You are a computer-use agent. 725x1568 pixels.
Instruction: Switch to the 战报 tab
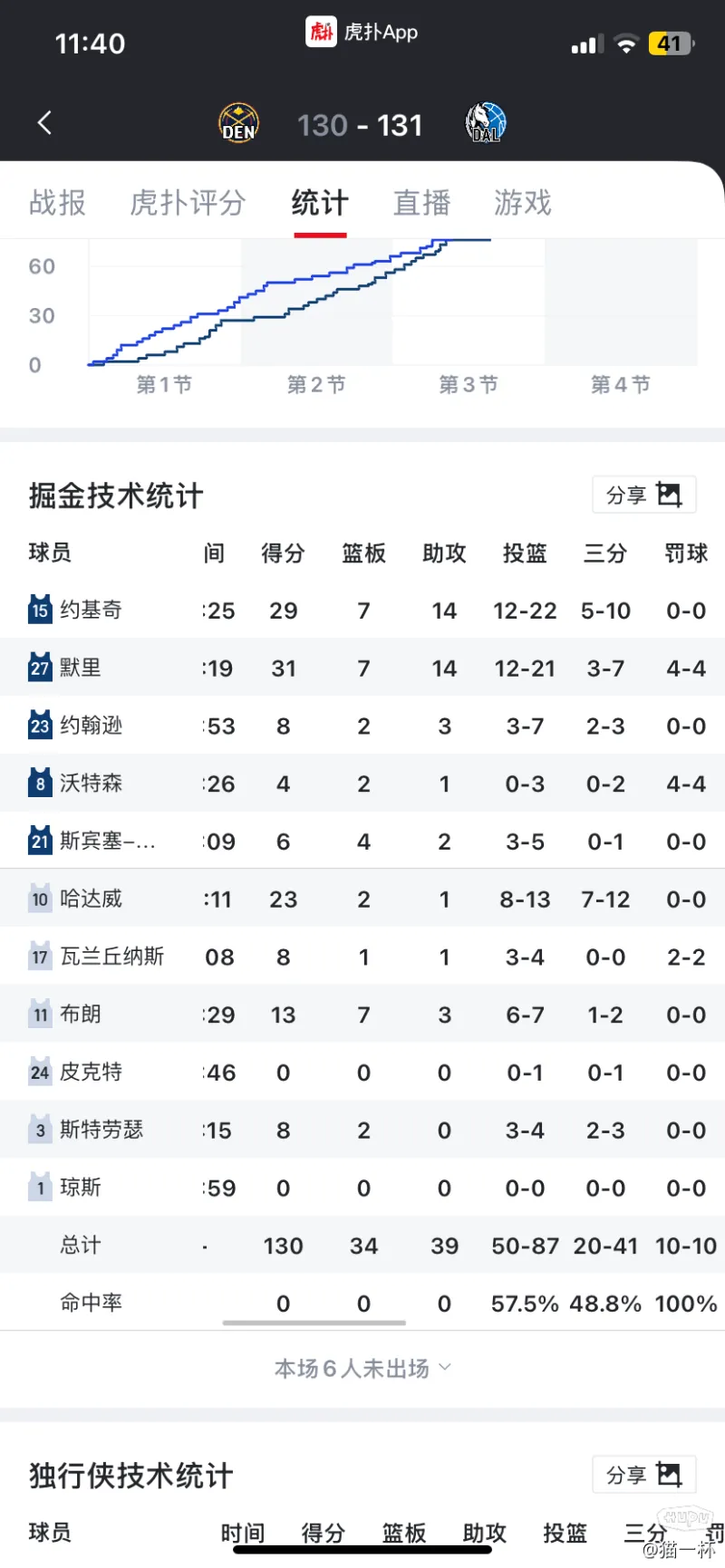(57, 202)
